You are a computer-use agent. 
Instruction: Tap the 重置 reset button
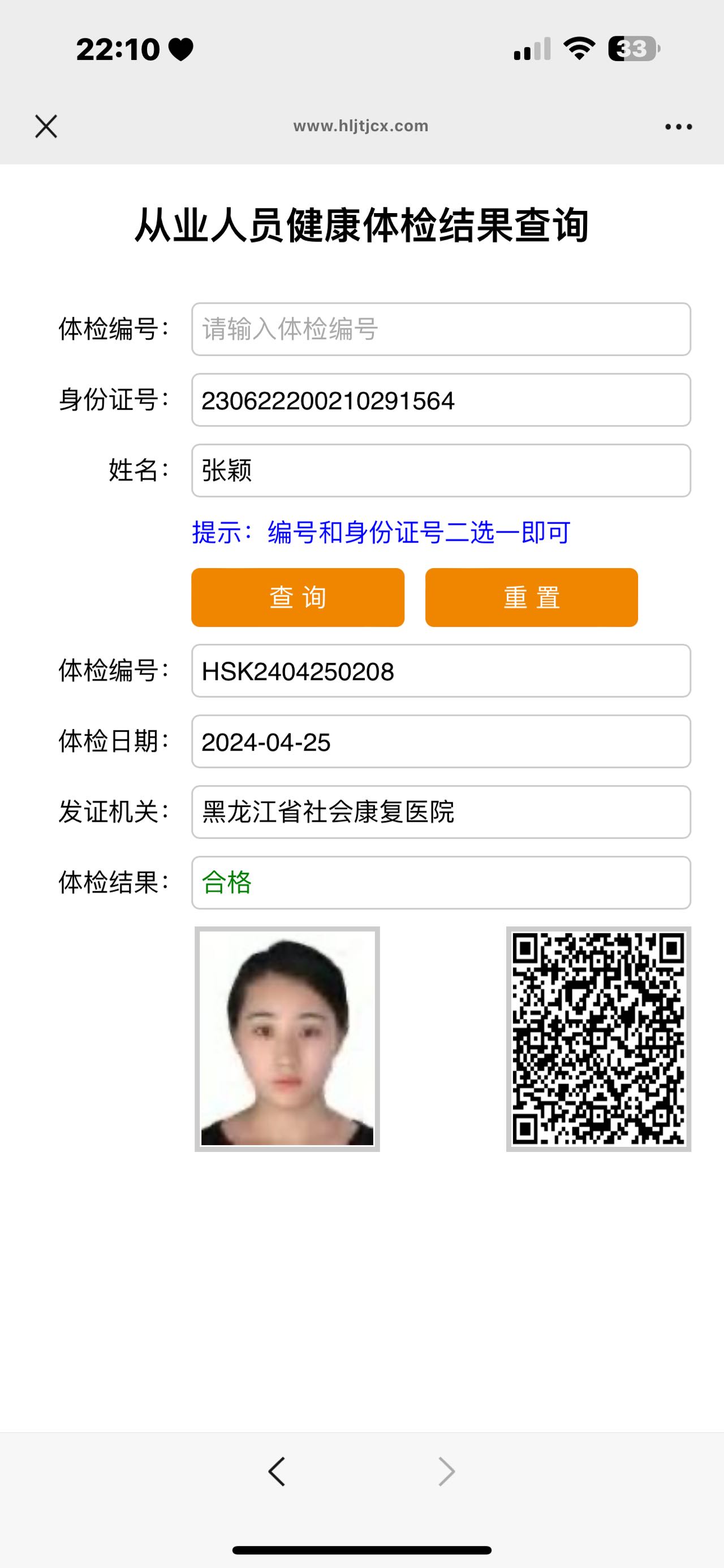coord(532,597)
